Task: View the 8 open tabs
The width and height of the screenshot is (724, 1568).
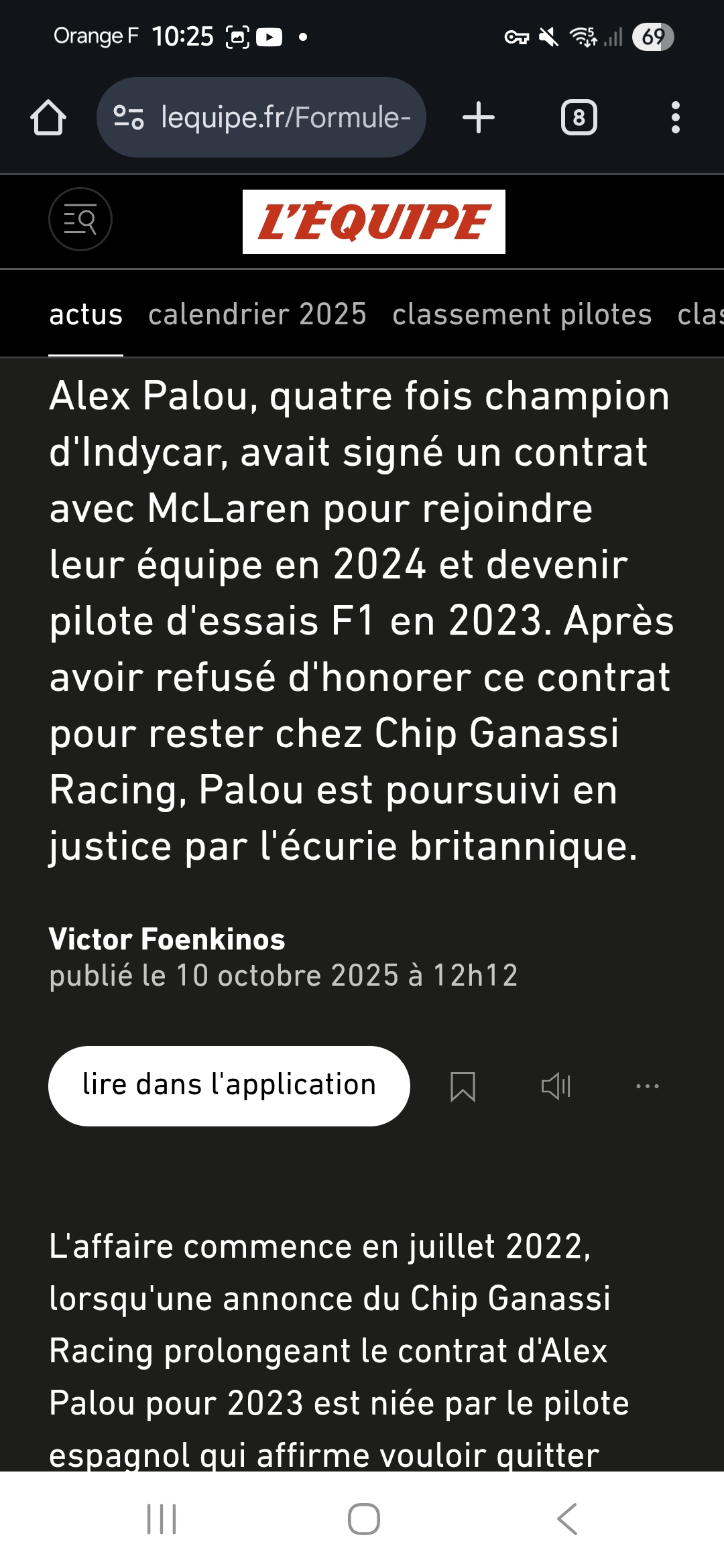Action: [x=579, y=118]
